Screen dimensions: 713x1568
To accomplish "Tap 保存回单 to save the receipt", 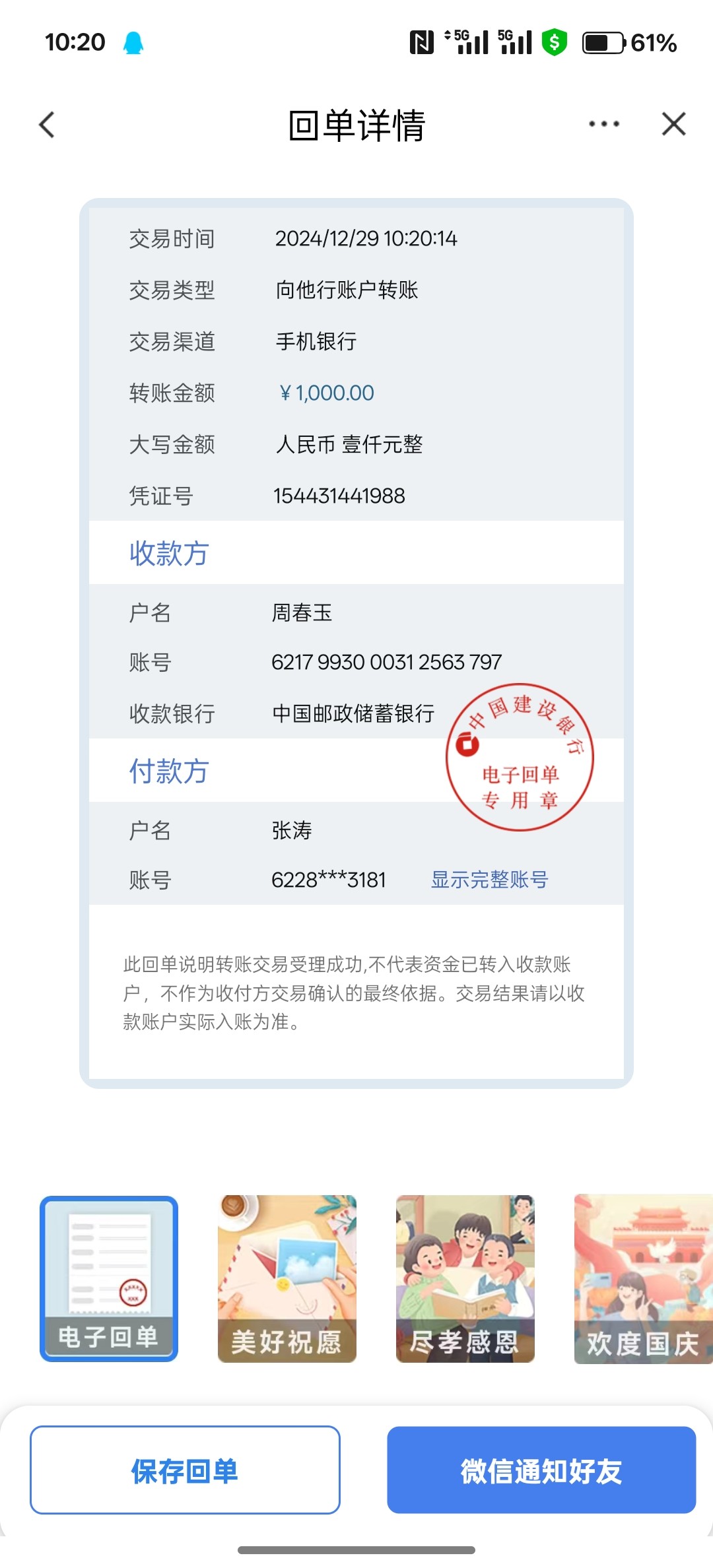I will 185,1470.
